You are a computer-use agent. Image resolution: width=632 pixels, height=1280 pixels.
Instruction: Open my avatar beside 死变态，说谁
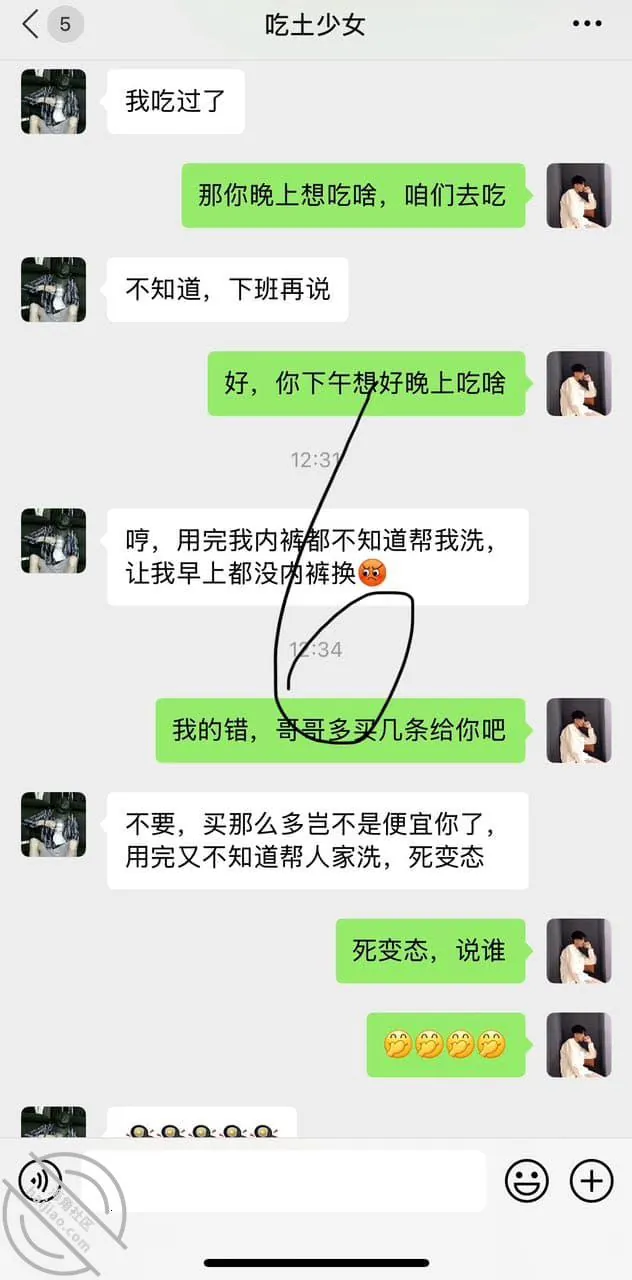point(578,950)
